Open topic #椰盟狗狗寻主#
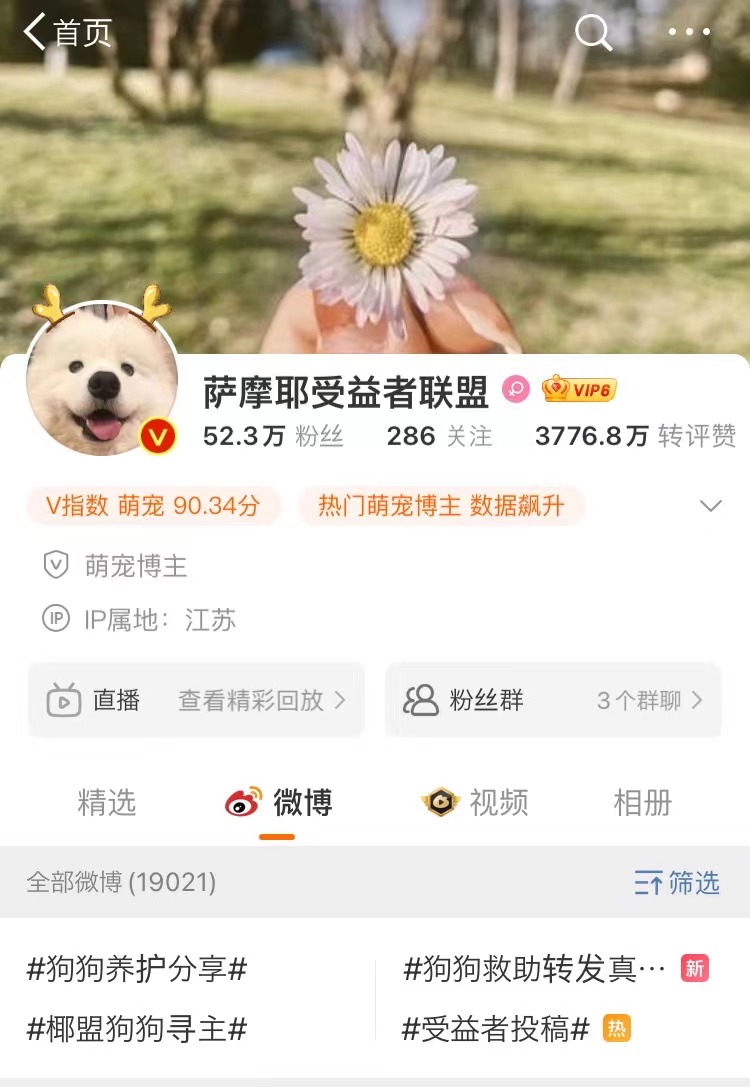750x1087 pixels. click(137, 1028)
